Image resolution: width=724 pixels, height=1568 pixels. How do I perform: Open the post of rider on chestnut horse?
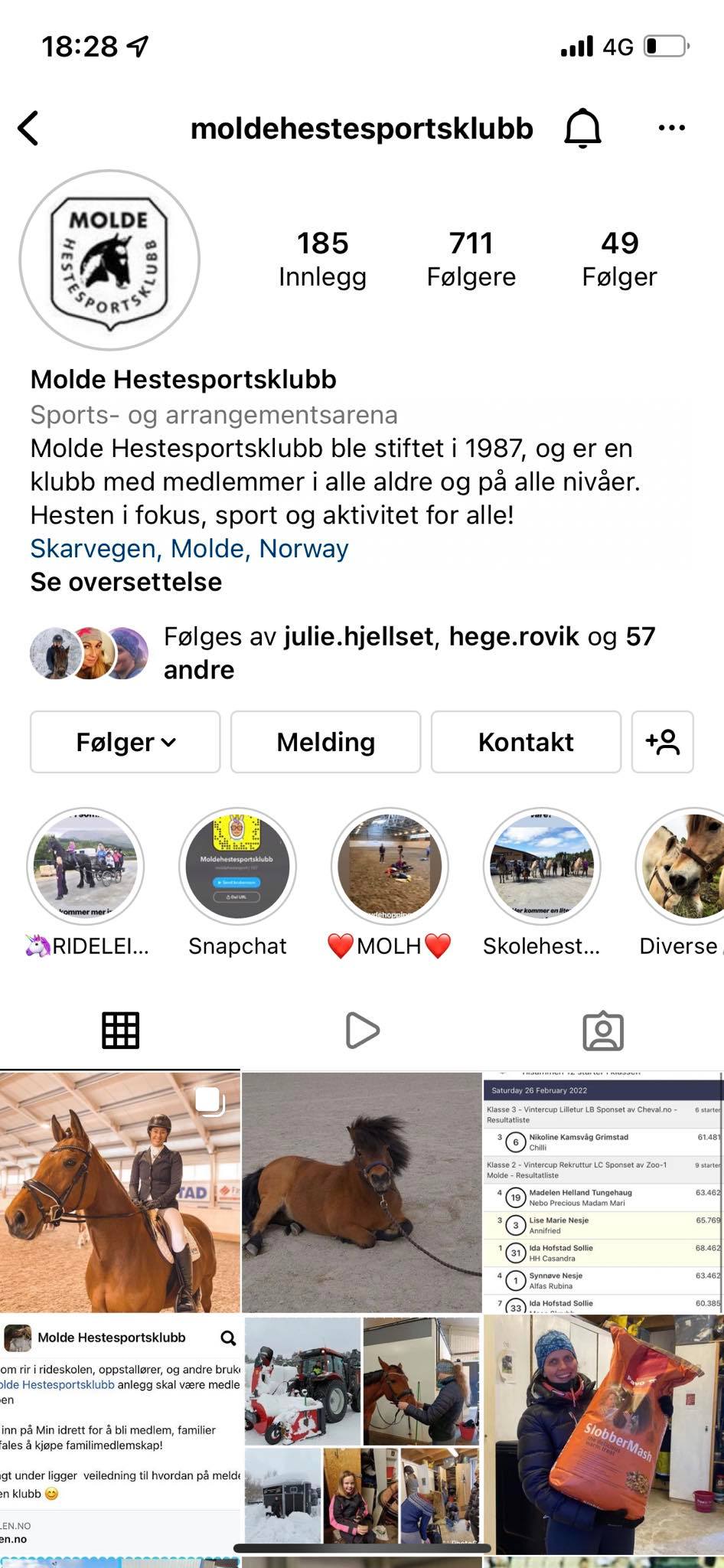coord(120,1192)
